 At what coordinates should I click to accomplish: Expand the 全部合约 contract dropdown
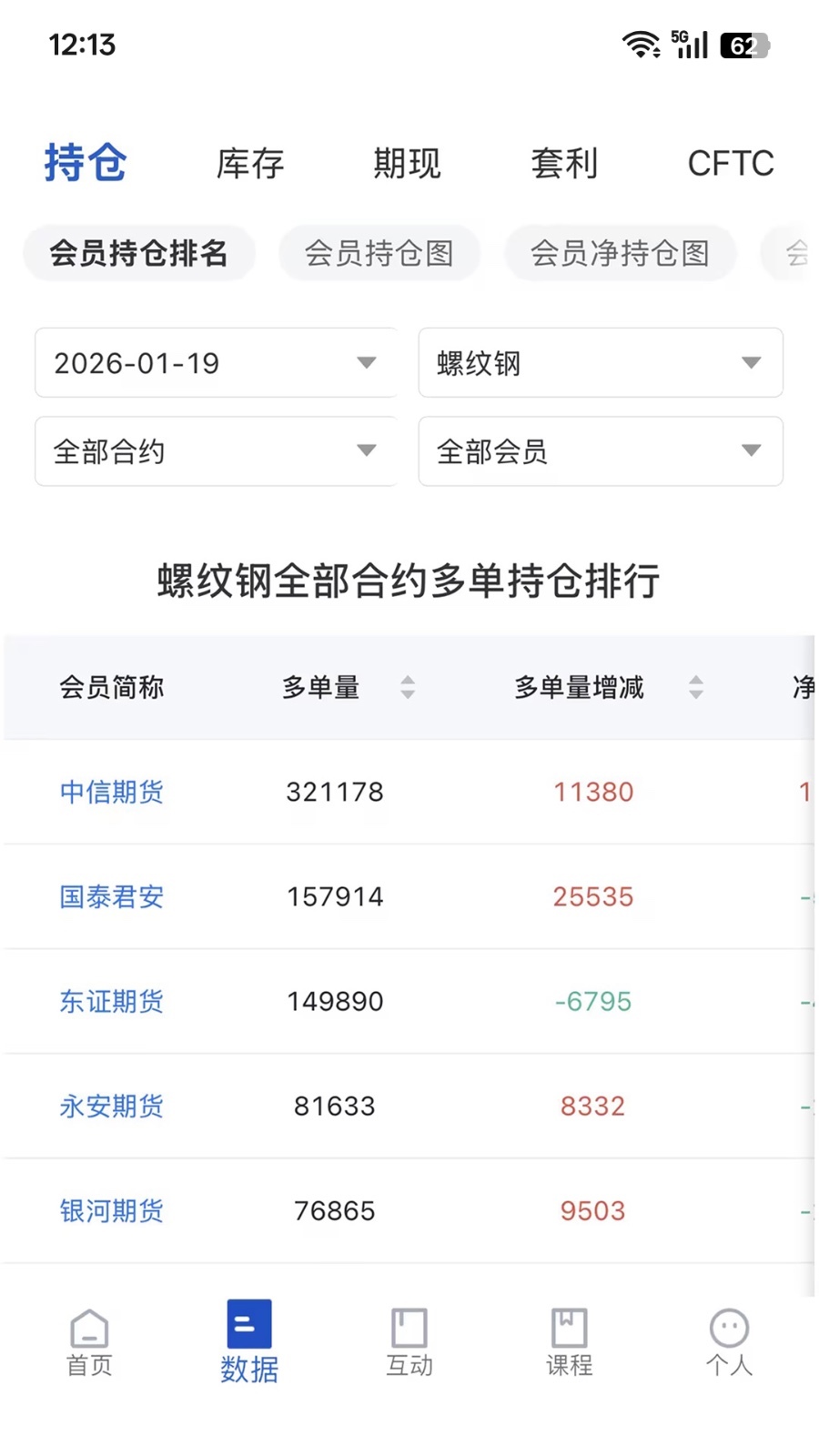(216, 451)
